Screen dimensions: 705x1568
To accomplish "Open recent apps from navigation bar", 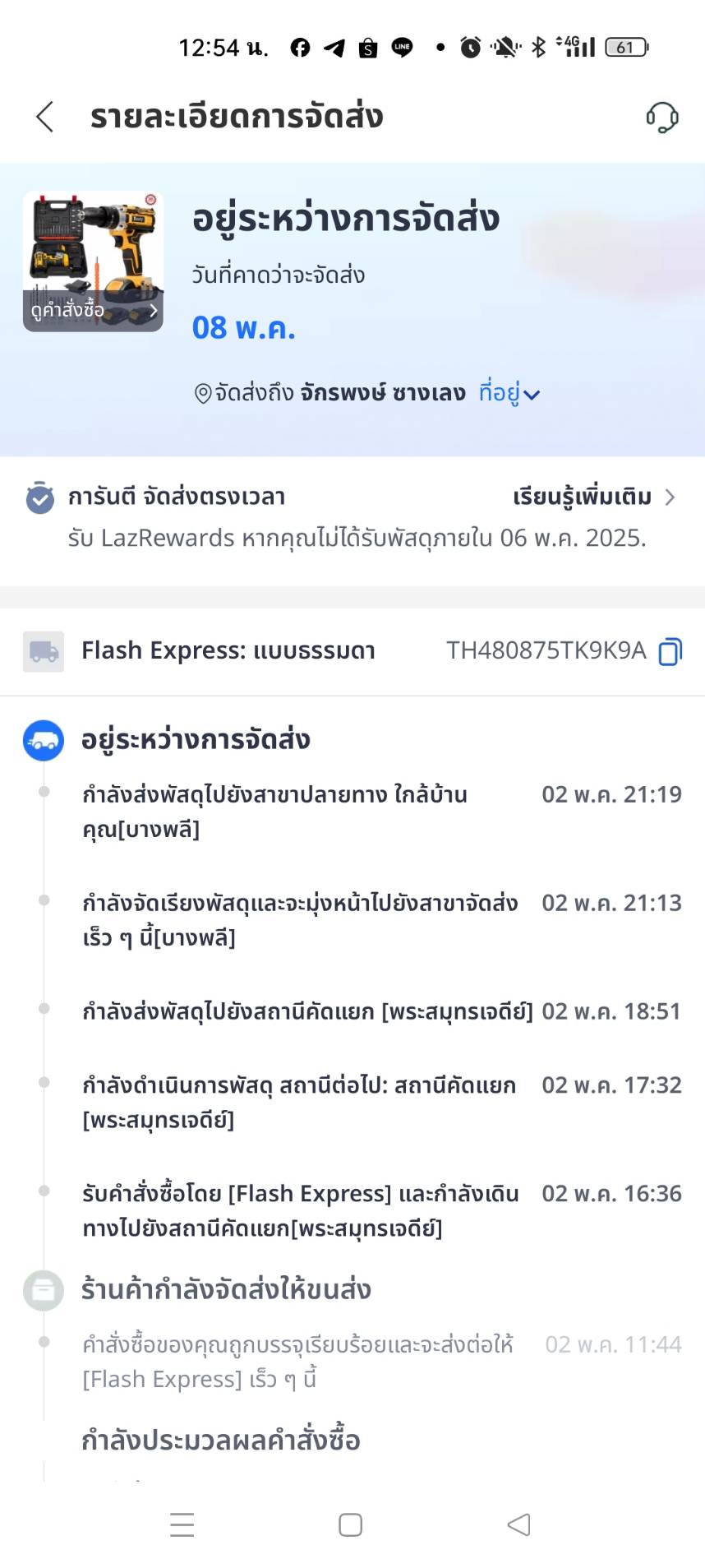I will click(182, 1525).
